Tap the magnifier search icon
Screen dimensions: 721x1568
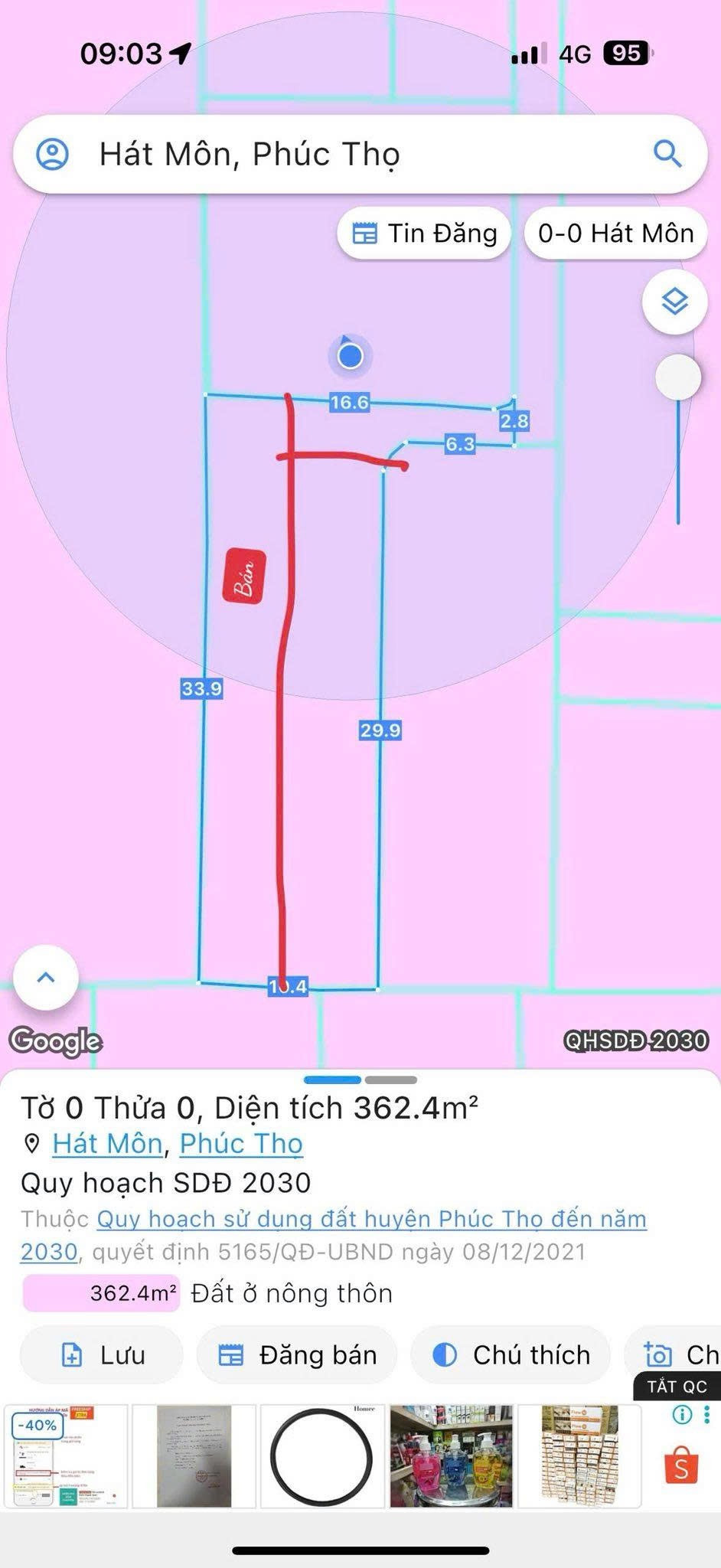point(667,154)
